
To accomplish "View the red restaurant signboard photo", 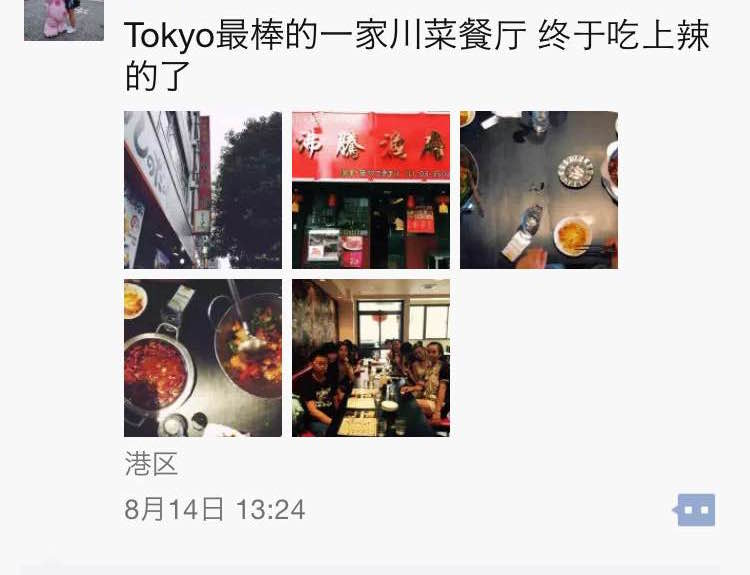I will coord(371,189).
